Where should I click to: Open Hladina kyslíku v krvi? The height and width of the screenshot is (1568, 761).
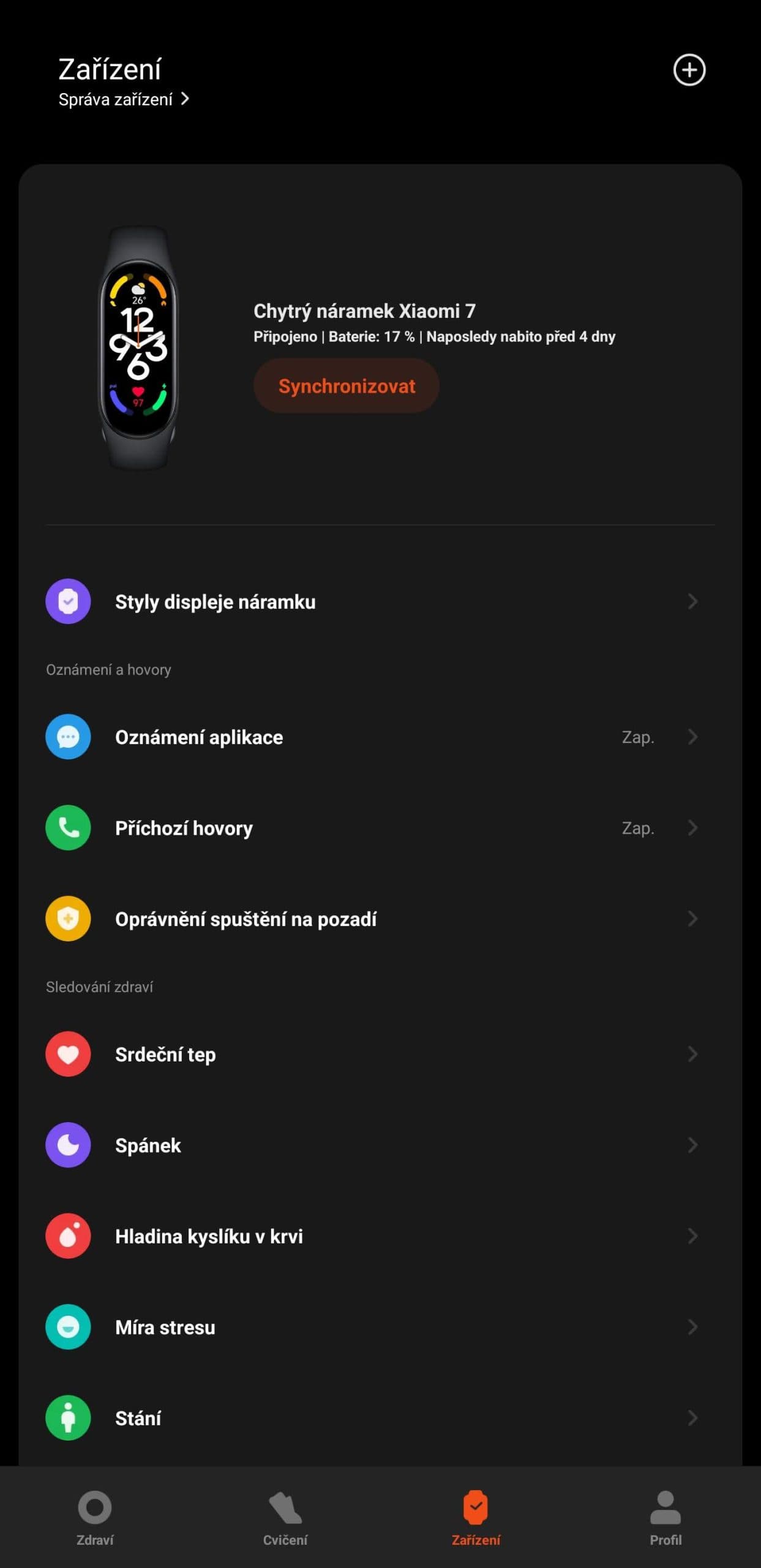pyautogui.click(x=380, y=1236)
